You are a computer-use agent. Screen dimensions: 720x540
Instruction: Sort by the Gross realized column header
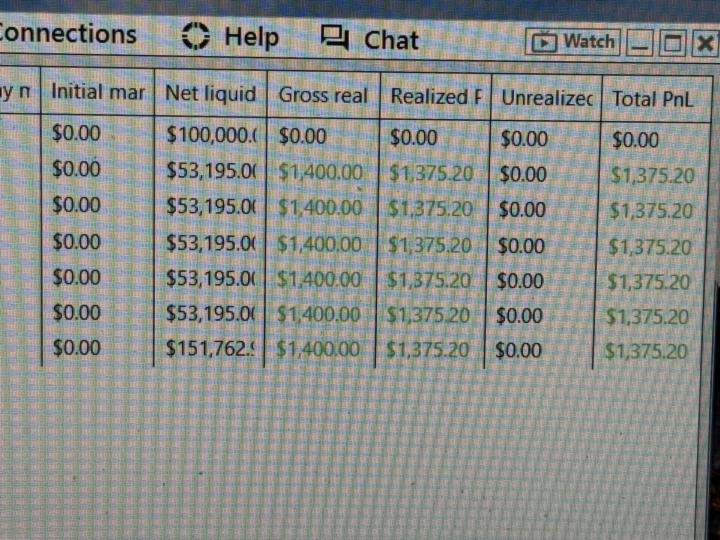coord(322,96)
